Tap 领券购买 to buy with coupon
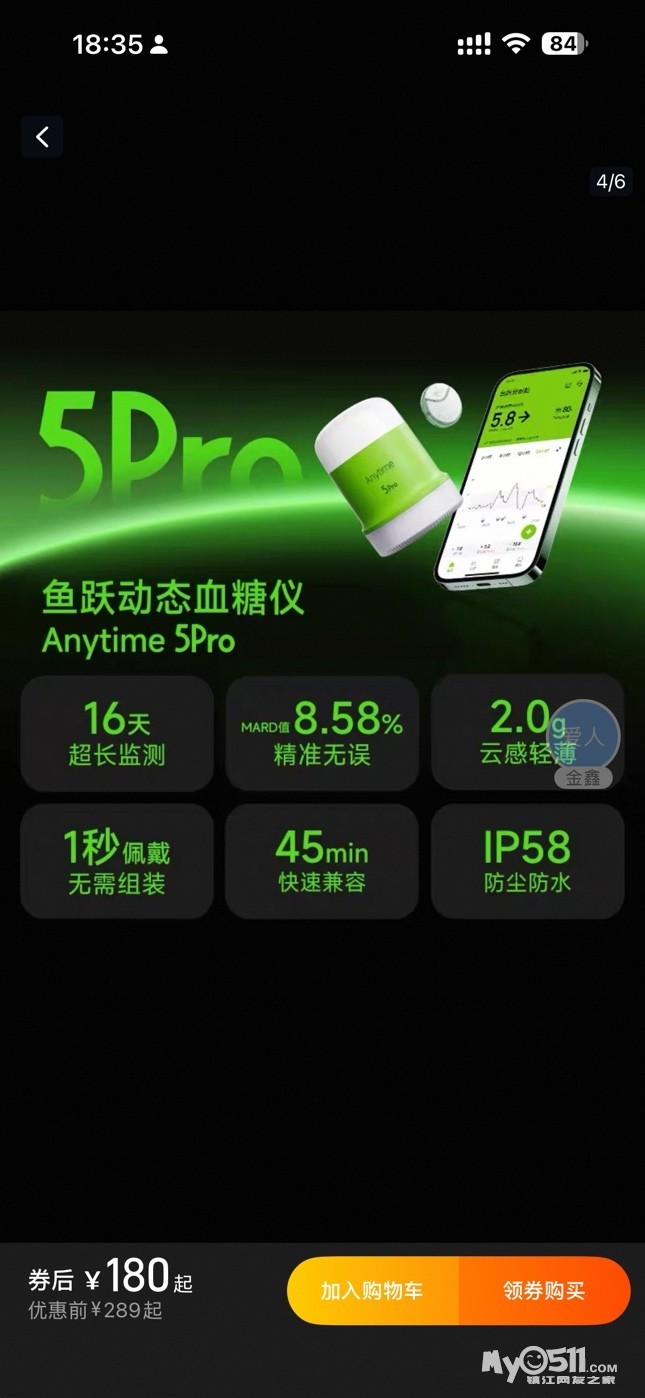The image size is (645, 1398). click(544, 1290)
